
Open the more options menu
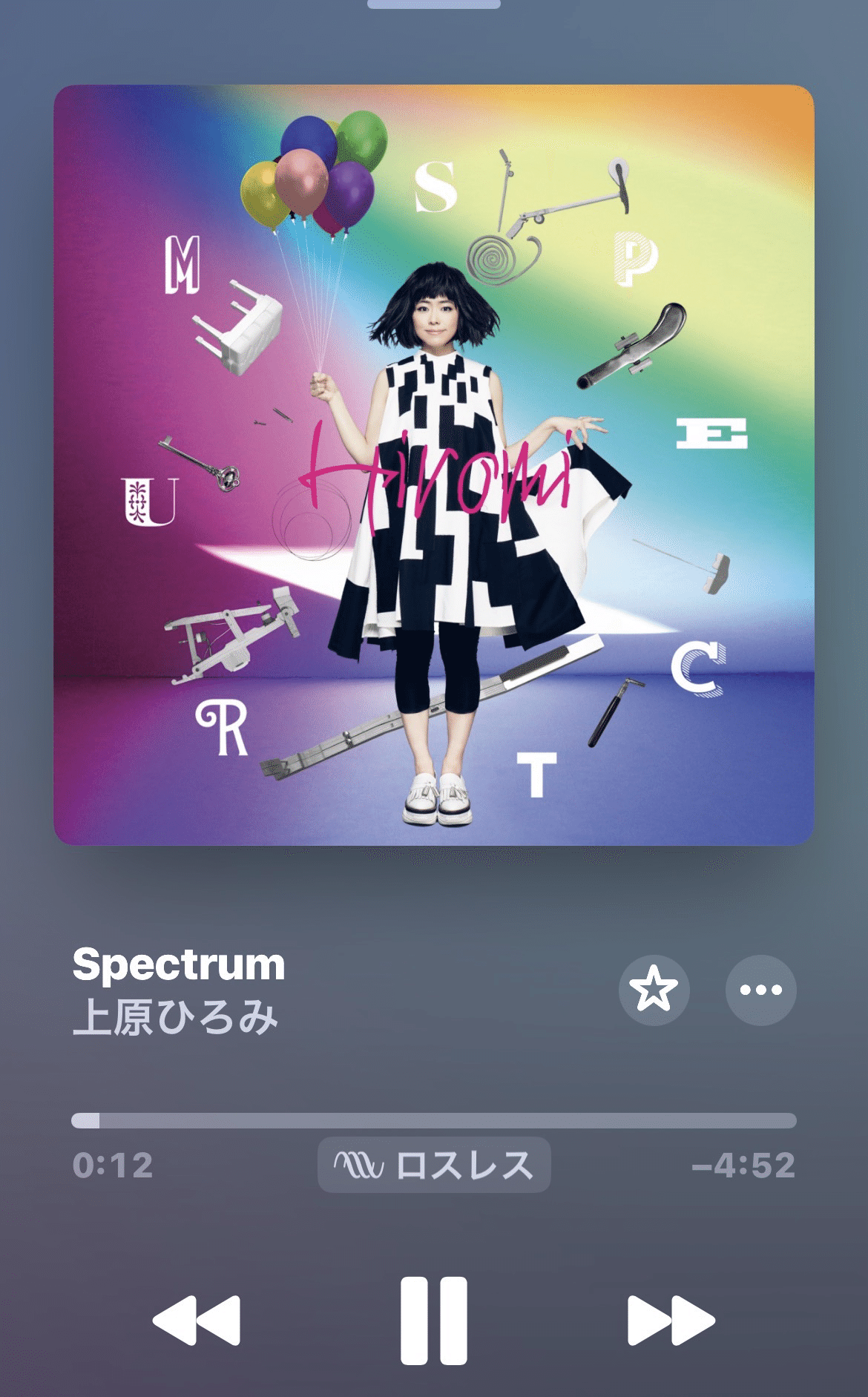(760, 990)
